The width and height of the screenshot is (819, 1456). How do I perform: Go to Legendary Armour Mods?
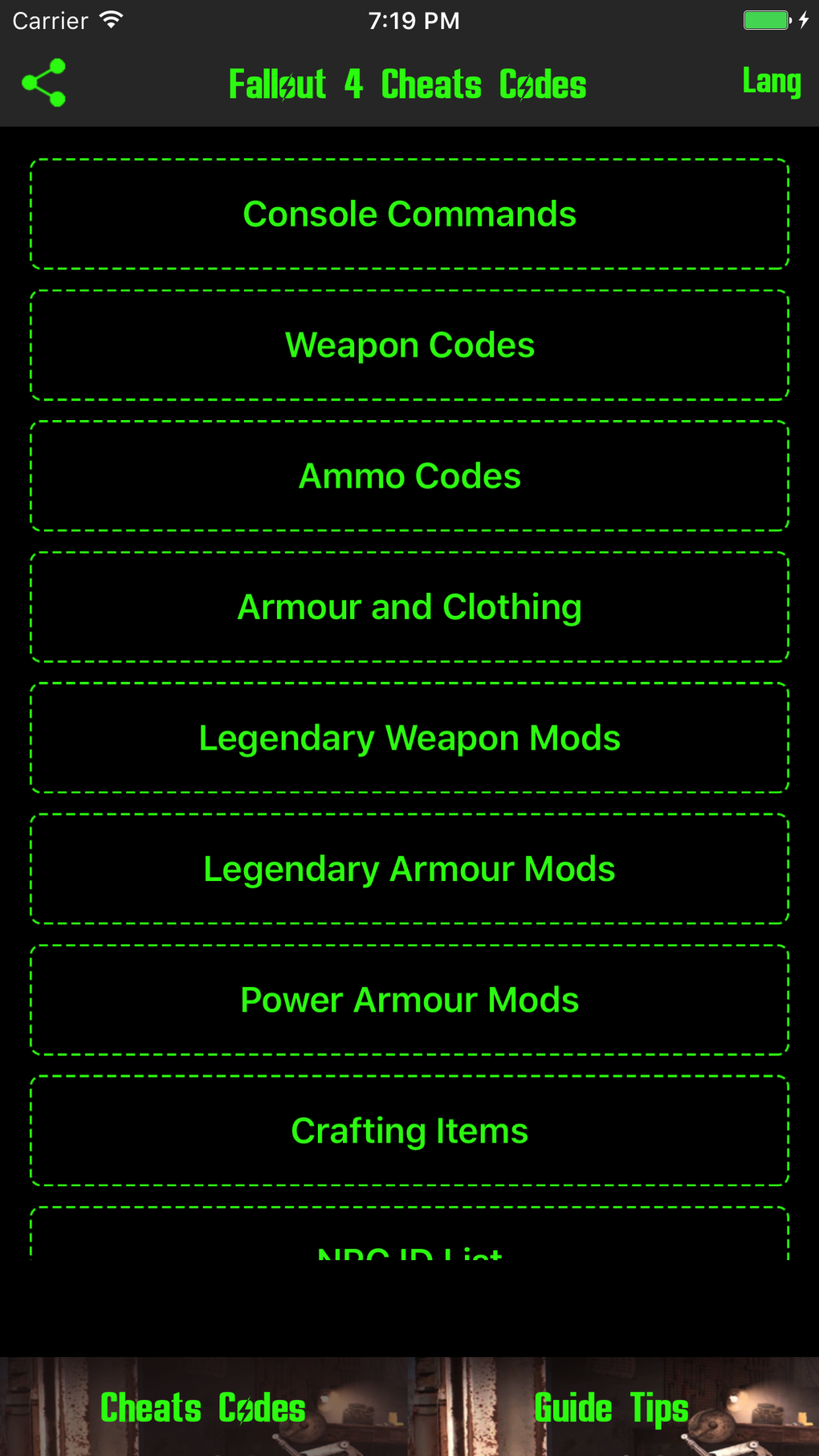click(x=409, y=869)
